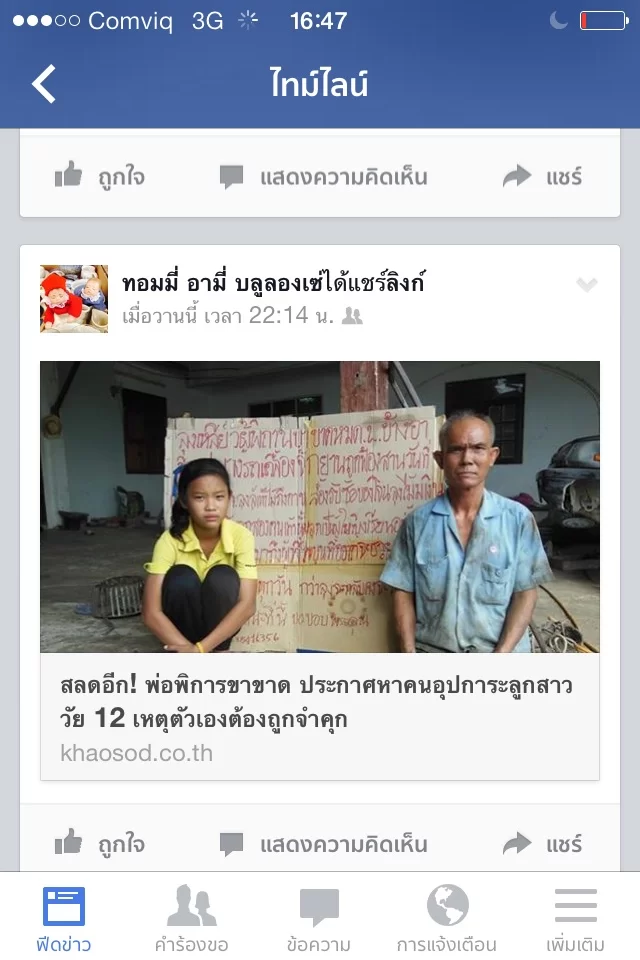
Task: Share the khaosod.co.th link post
Action: click(x=543, y=843)
